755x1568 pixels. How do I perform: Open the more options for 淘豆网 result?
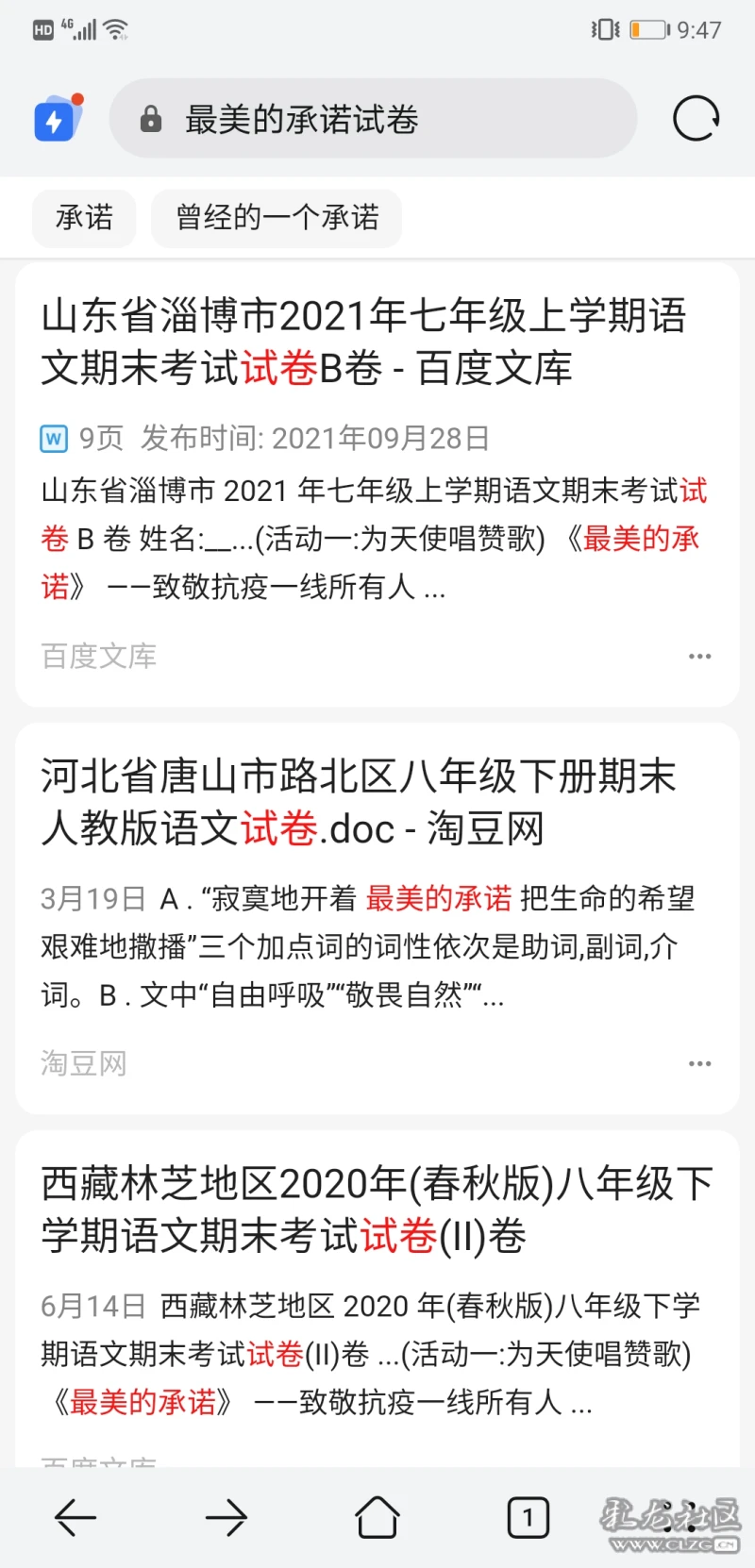click(x=699, y=1063)
